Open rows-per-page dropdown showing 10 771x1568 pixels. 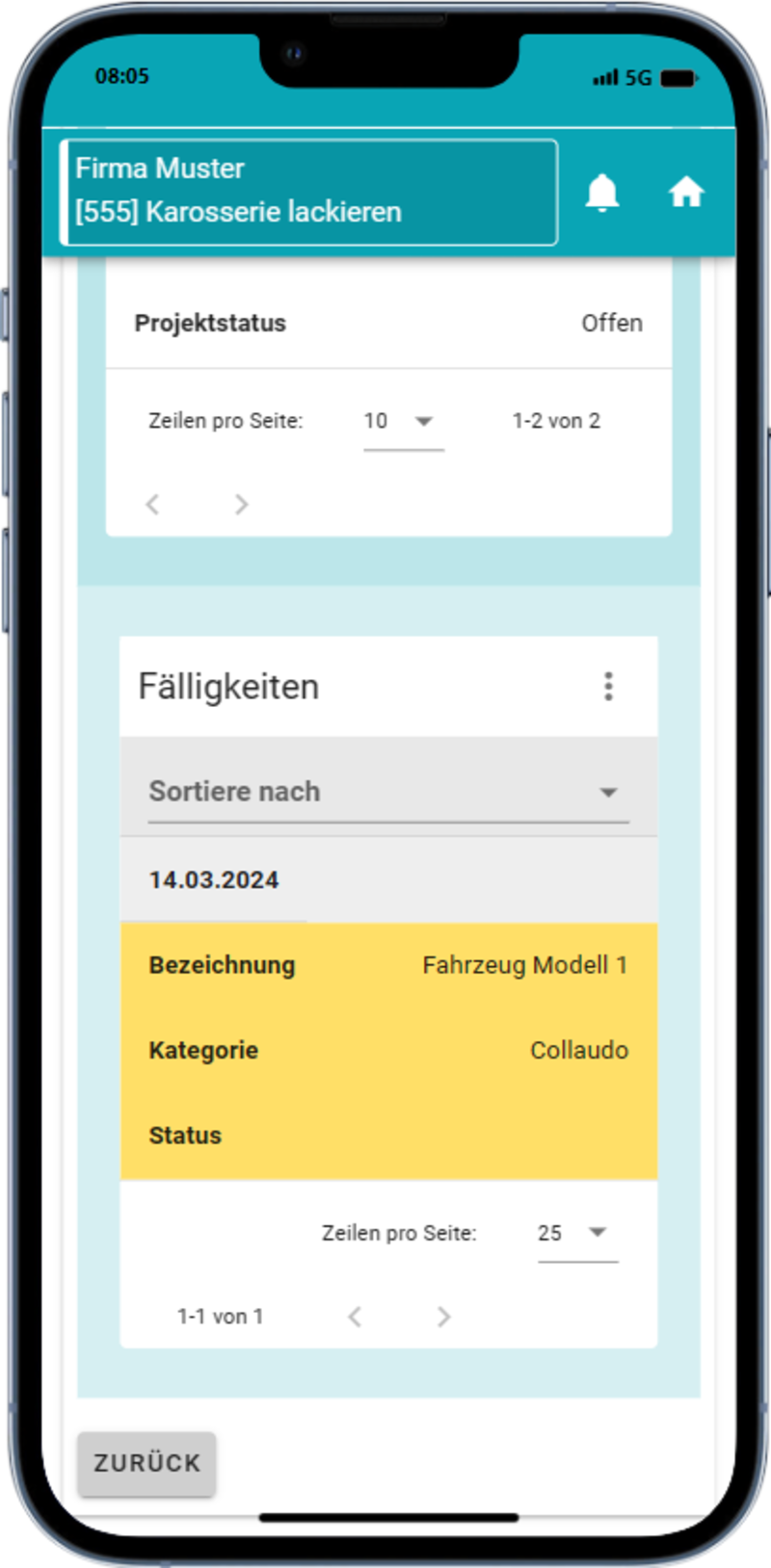[403, 422]
